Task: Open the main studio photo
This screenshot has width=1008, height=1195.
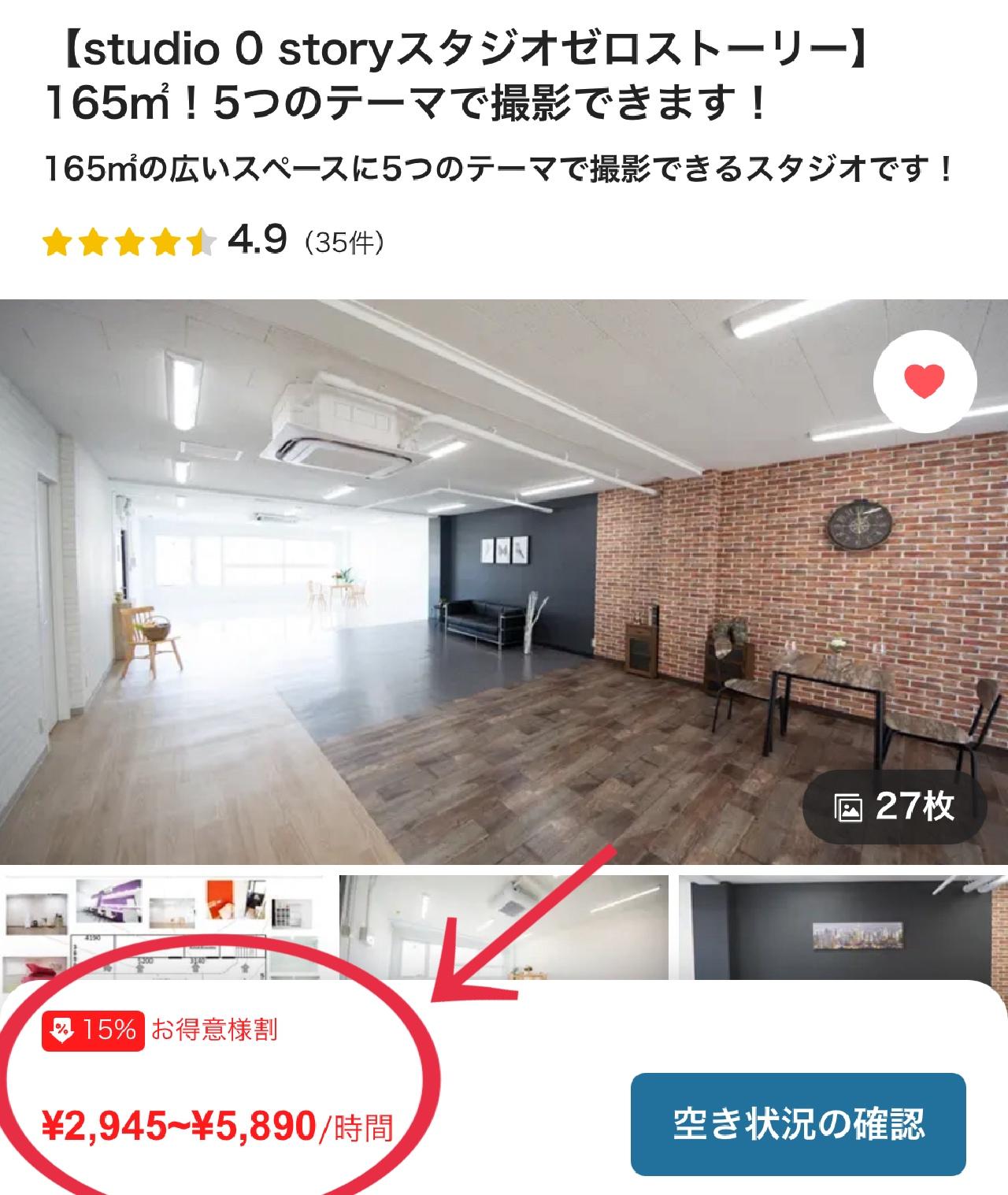Action: coord(504,581)
